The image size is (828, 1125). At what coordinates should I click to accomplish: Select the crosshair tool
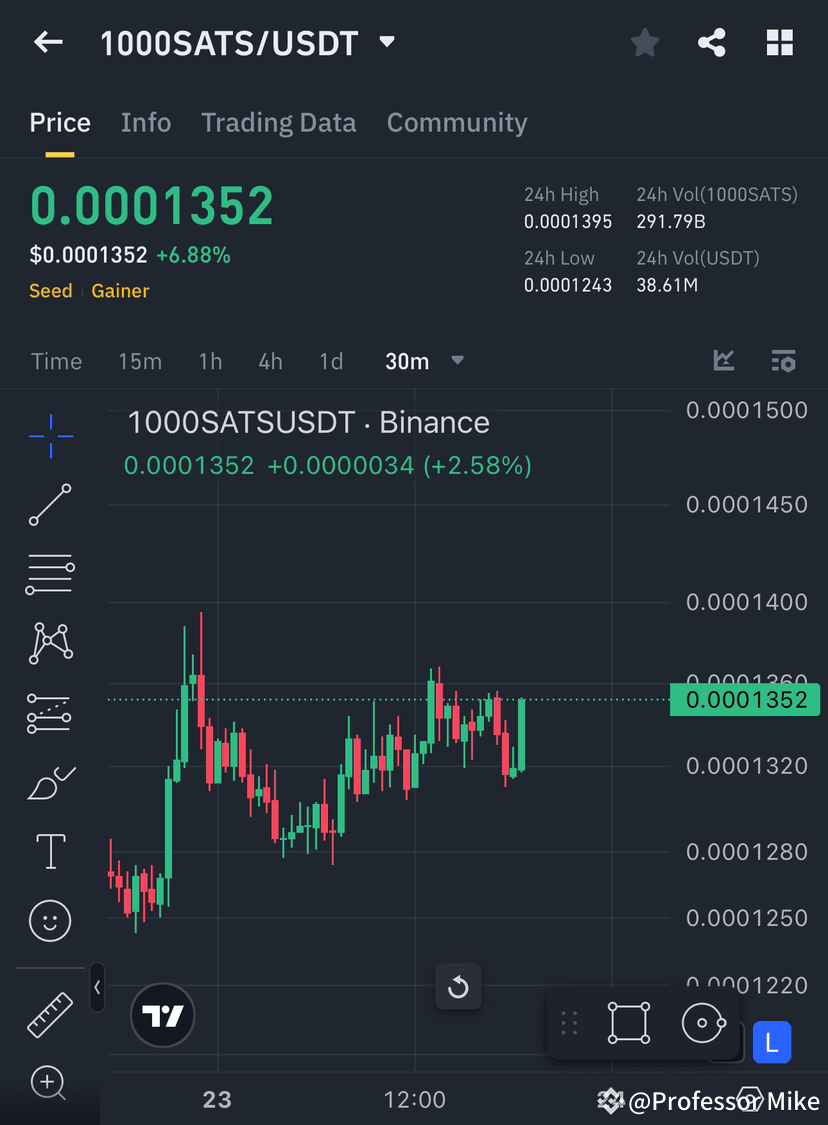(x=50, y=435)
